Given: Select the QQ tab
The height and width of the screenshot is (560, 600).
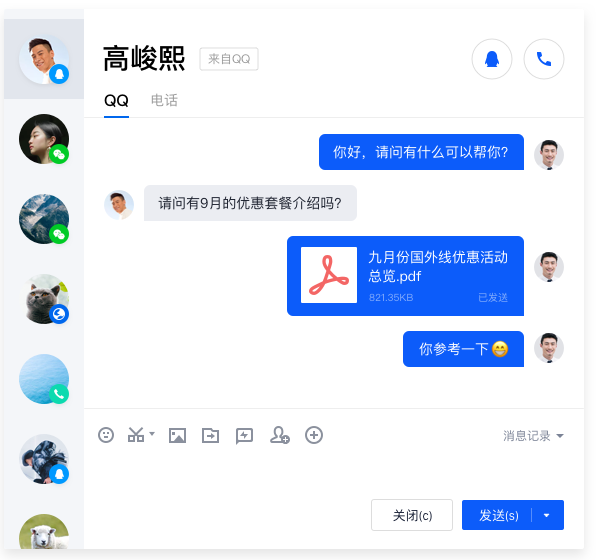Looking at the screenshot, I should pyautogui.click(x=116, y=100).
